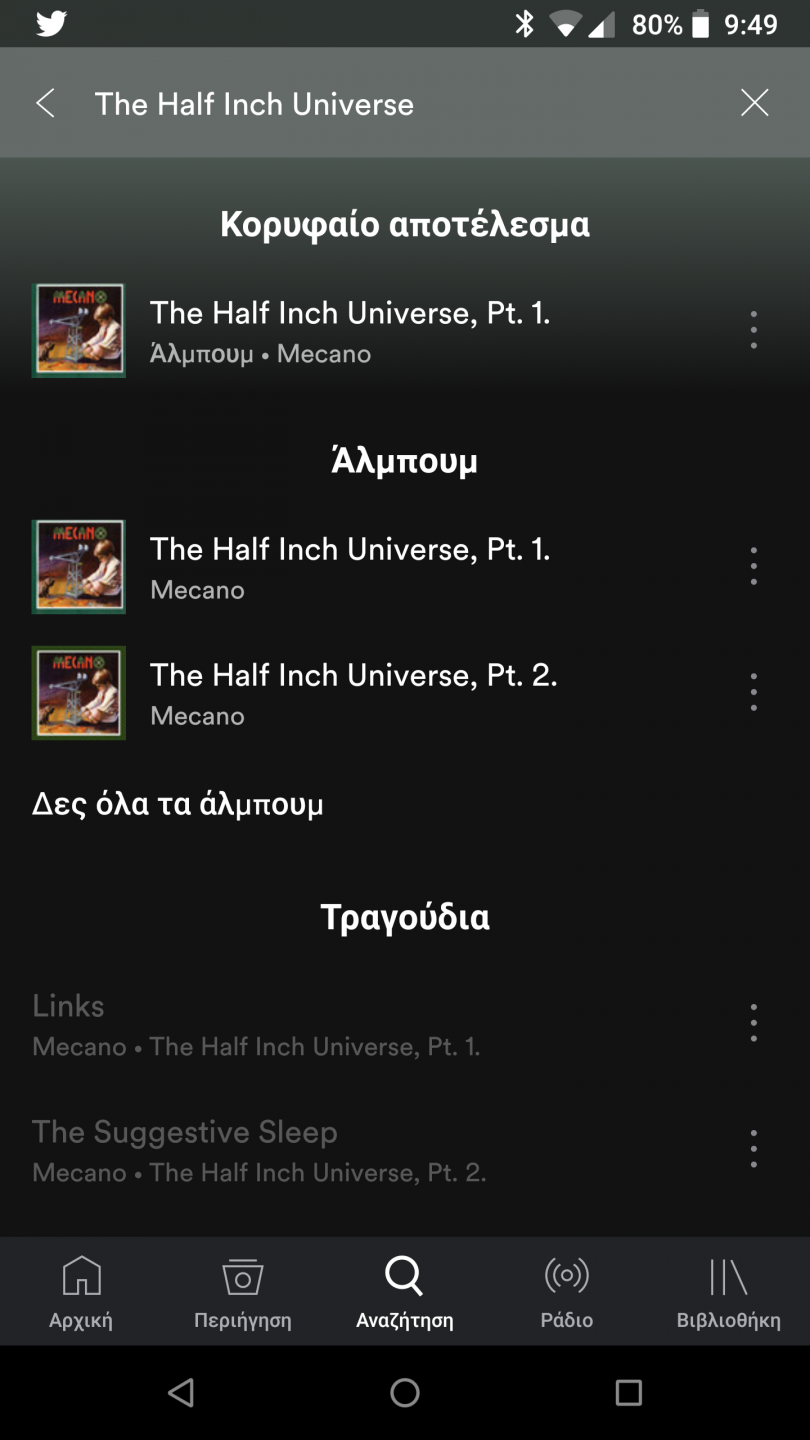Screen dimensions: 810x1440
Task: Open more options for the top result
Action: [x=753, y=330]
